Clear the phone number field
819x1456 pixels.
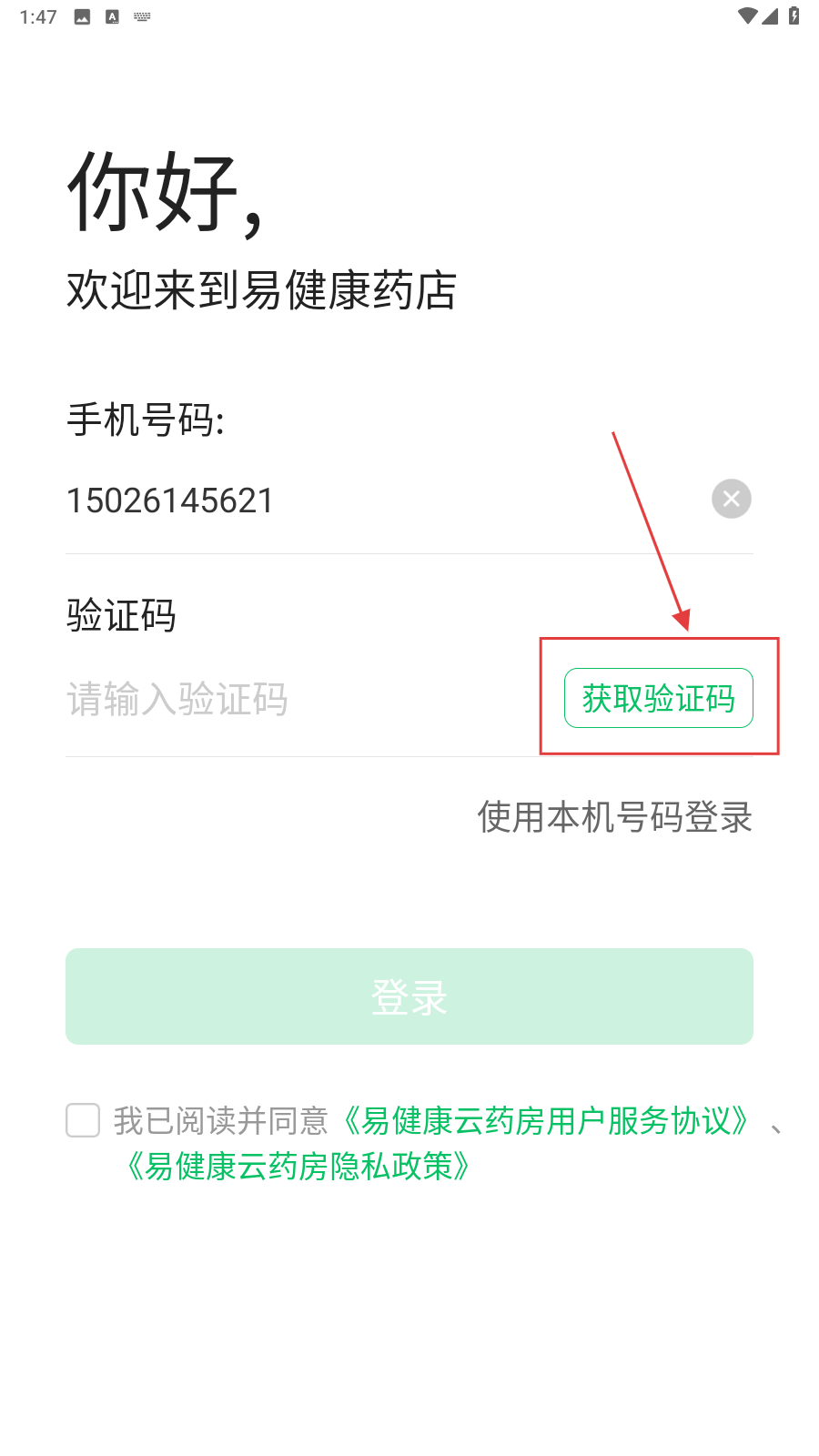pyautogui.click(x=731, y=499)
